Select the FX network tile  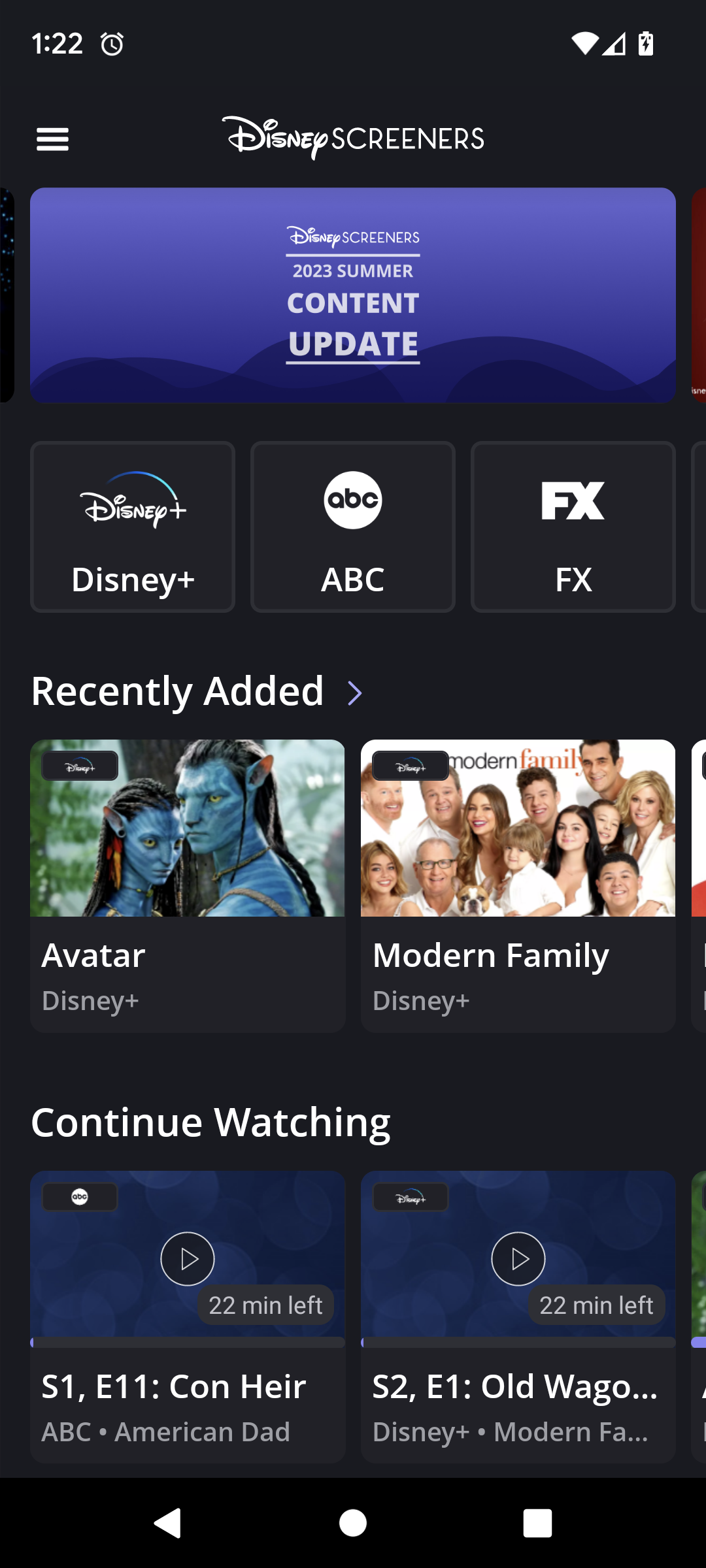pos(573,527)
